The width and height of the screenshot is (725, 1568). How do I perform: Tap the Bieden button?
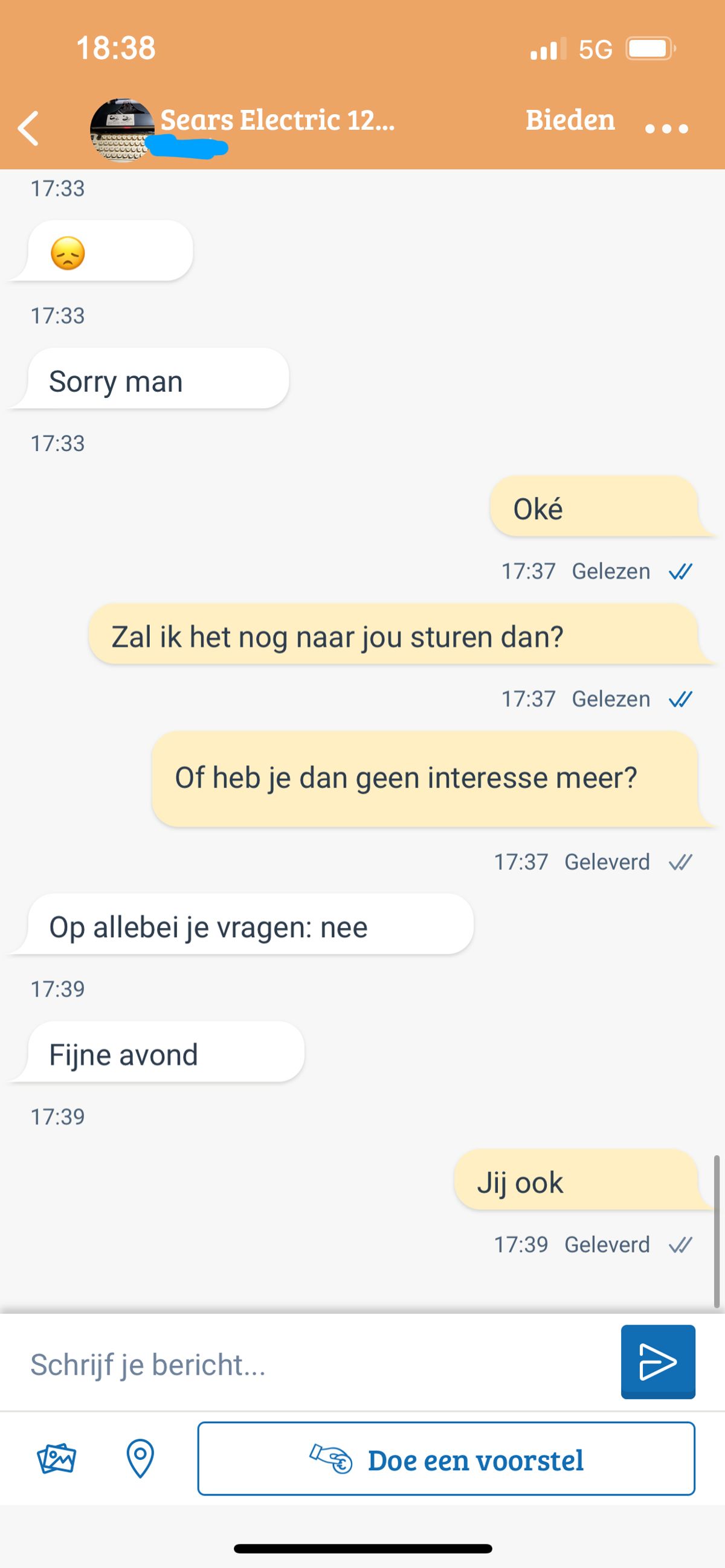(570, 120)
